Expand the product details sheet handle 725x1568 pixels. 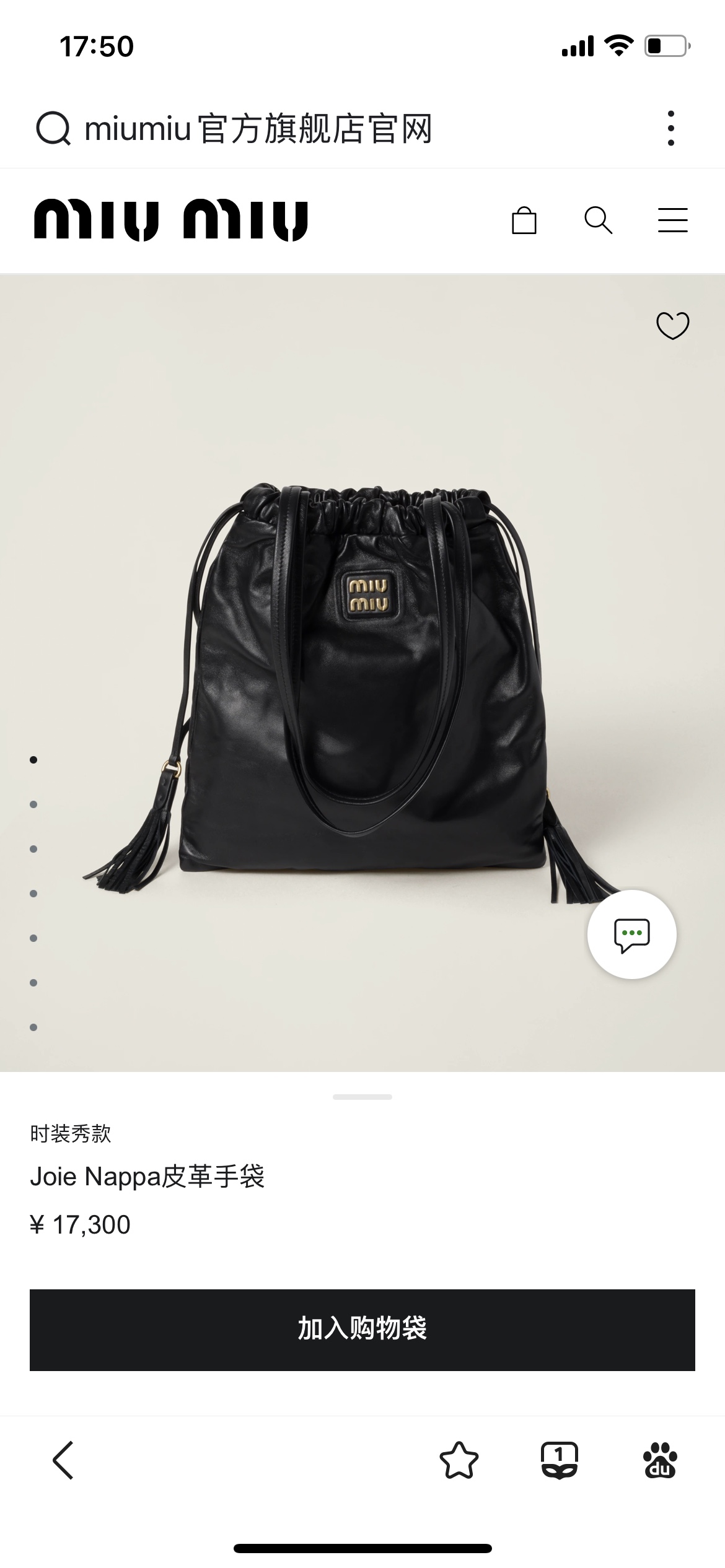pyautogui.click(x=362, y=1097)
